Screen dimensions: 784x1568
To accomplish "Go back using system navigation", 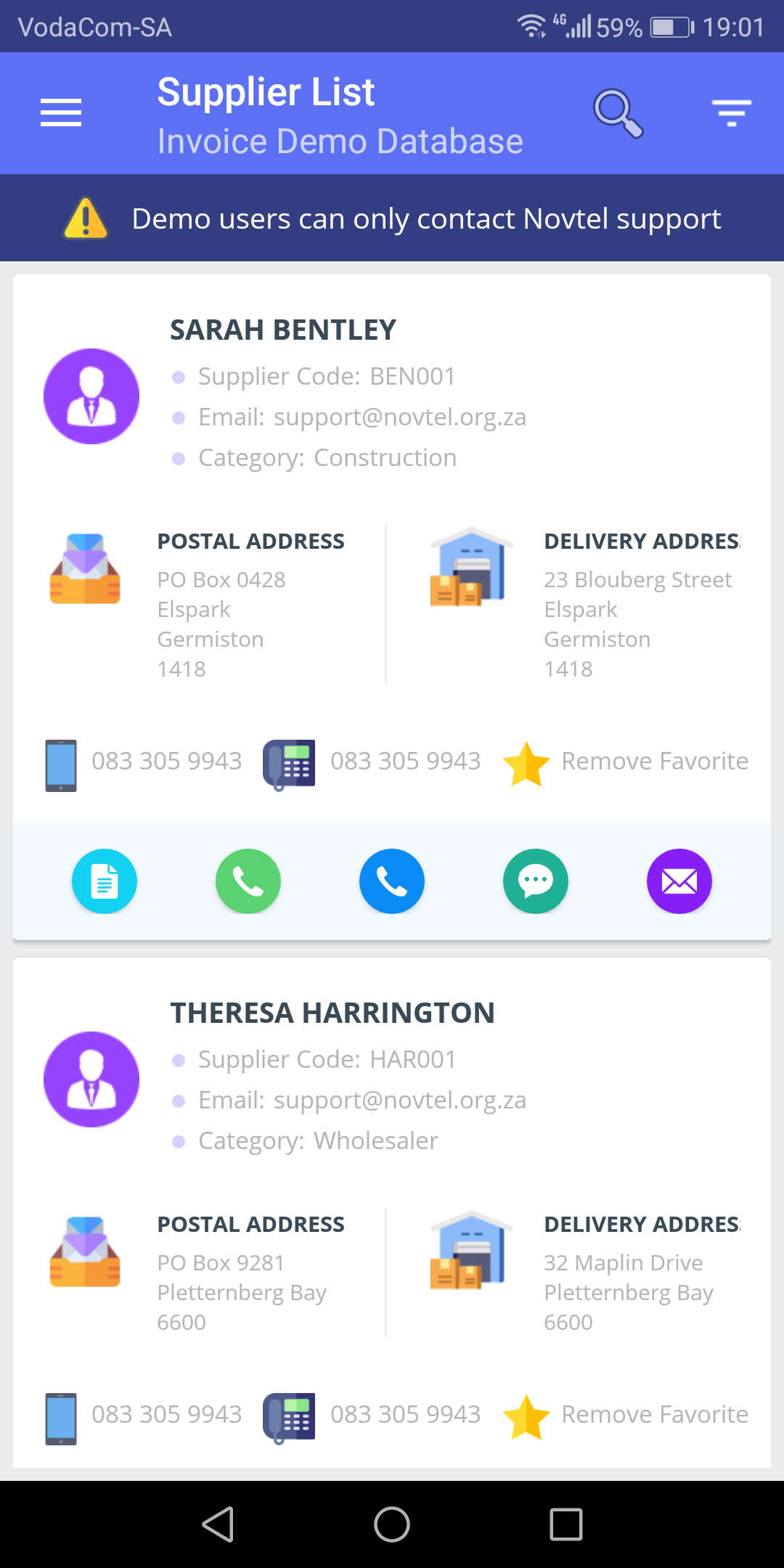I will (218, 1524).
